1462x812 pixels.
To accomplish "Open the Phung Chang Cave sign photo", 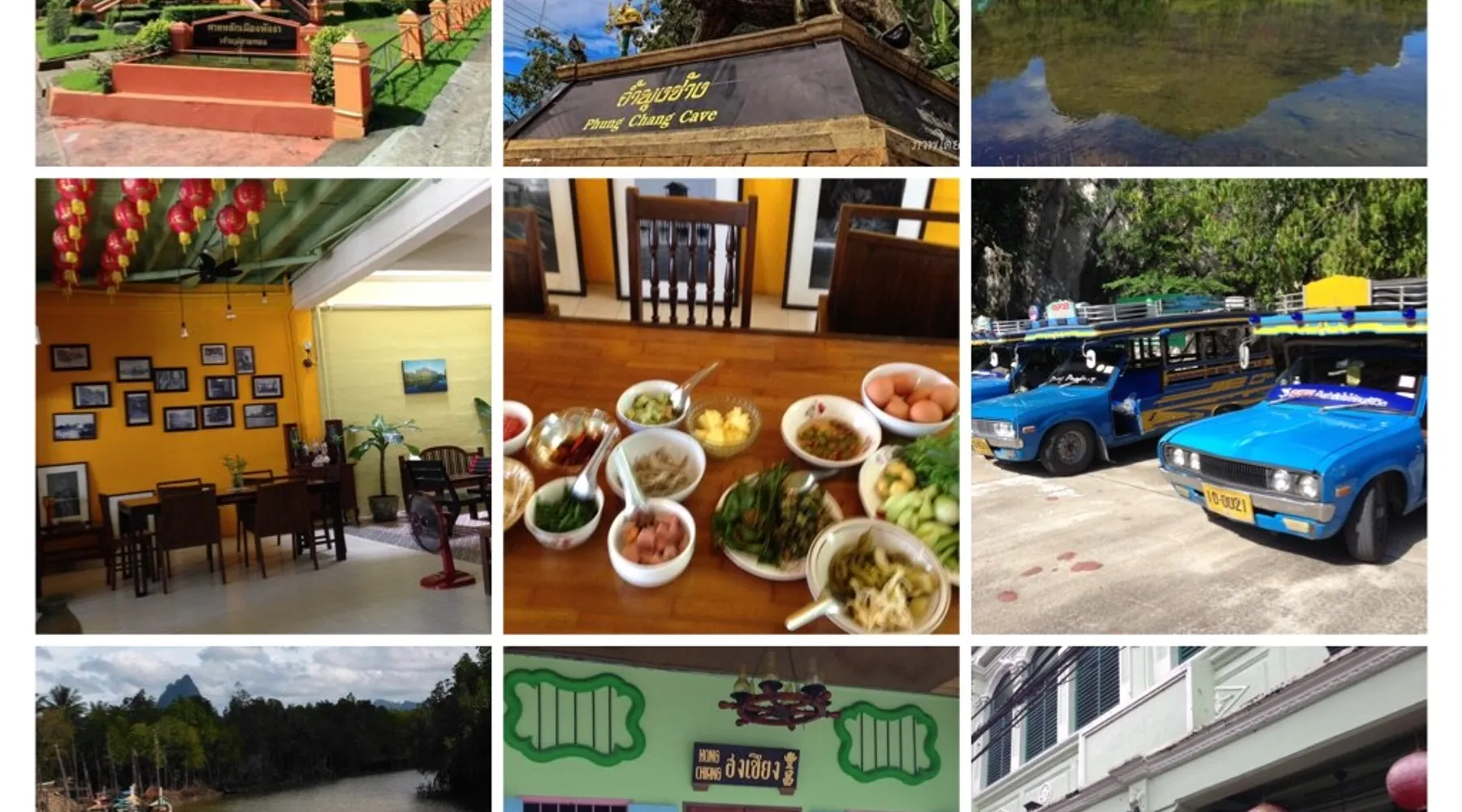I will [731, 83].
